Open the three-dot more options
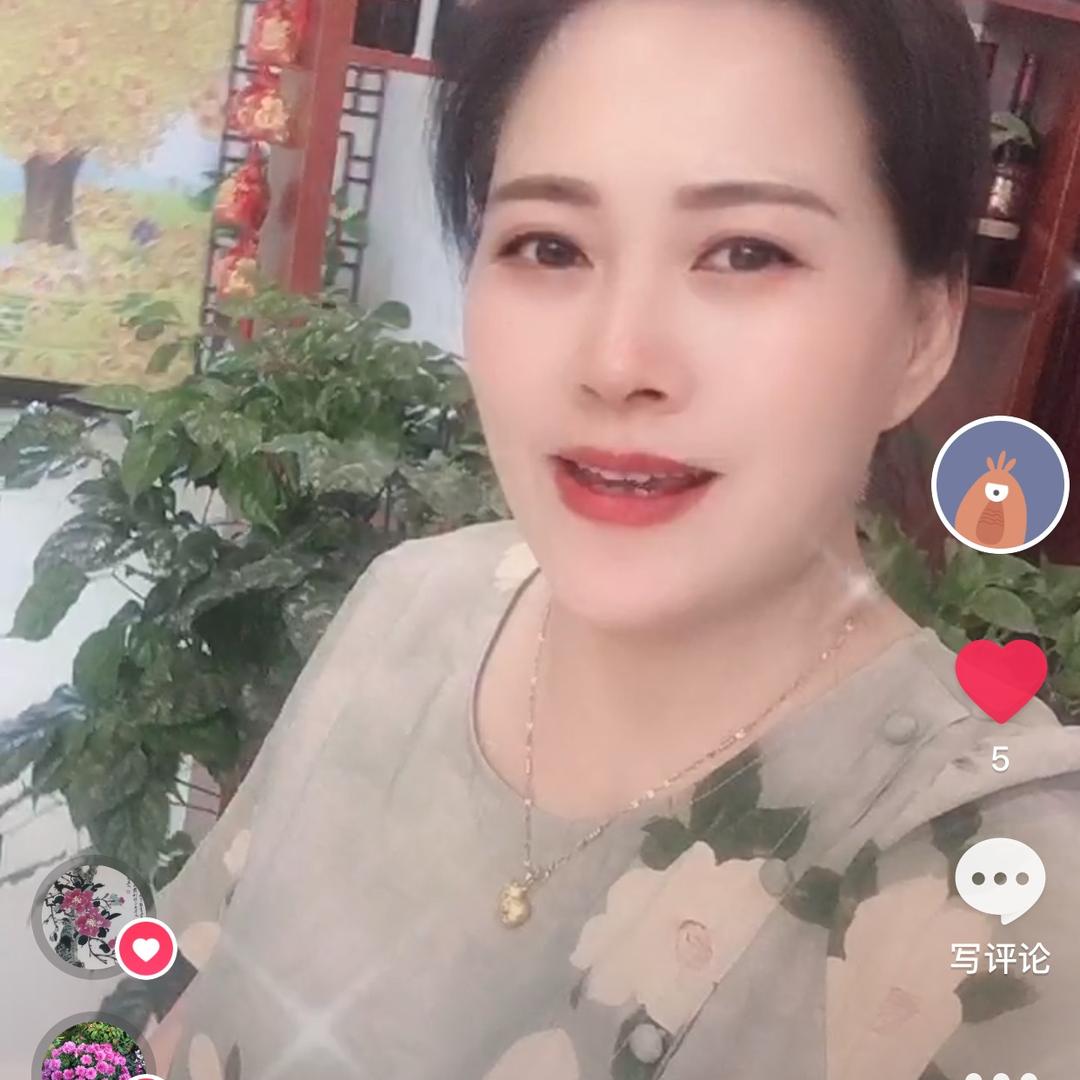This screenshot has height=1080, width=1080. pos(1000,1074)
